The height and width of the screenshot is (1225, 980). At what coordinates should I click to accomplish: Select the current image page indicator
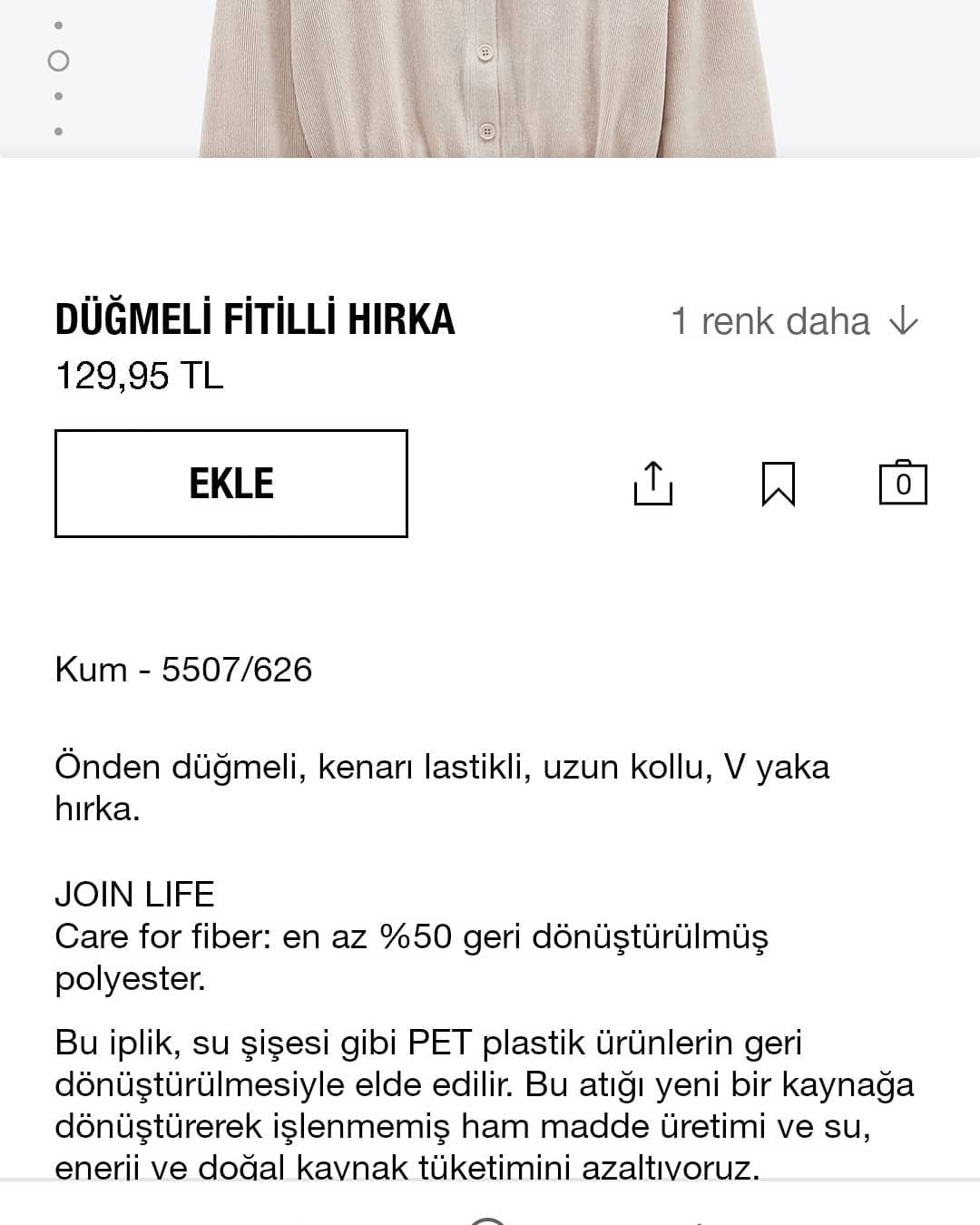pyautogui.click(x=58, y=61)
